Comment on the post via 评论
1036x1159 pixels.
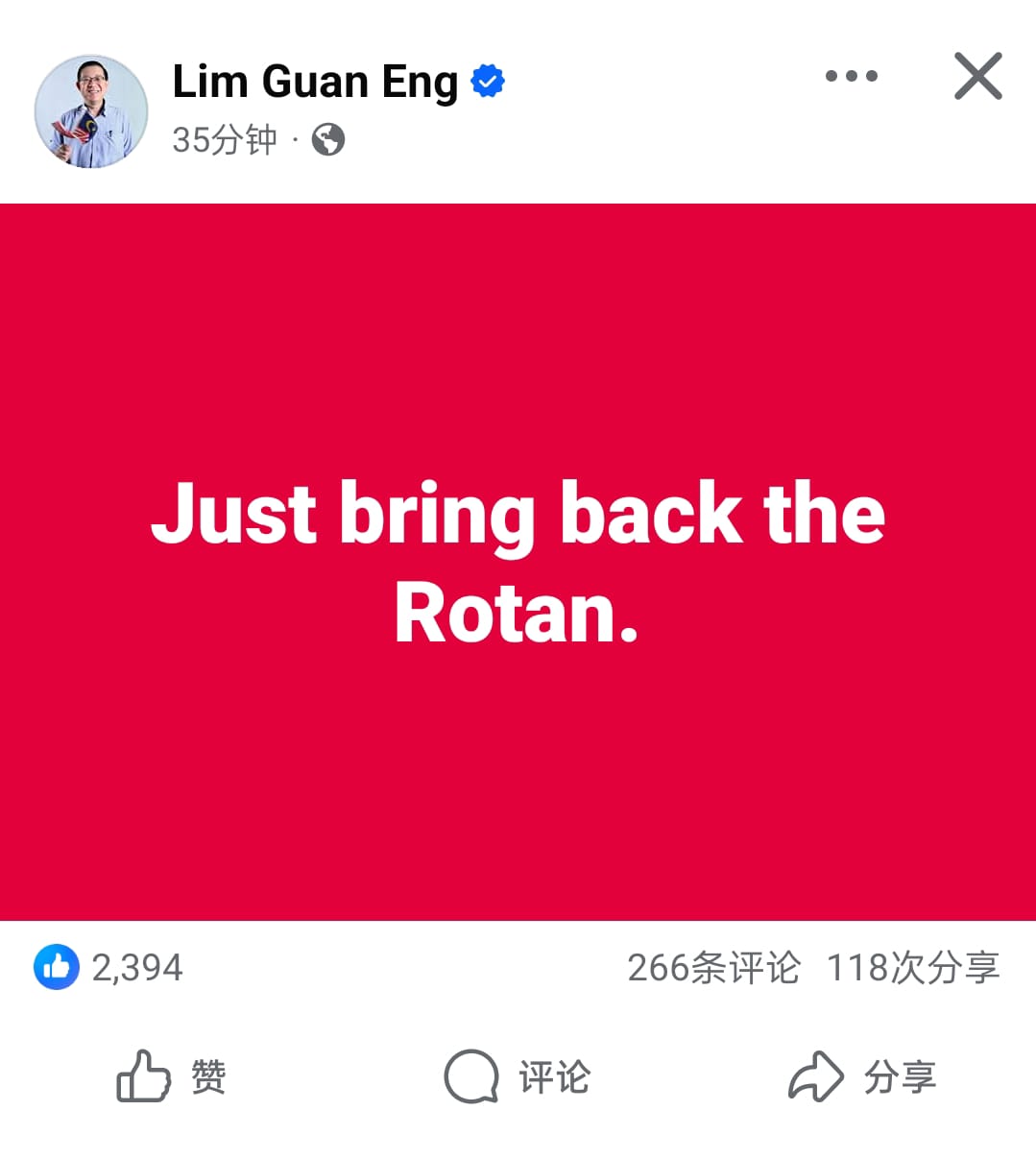tap(518, 1076)
